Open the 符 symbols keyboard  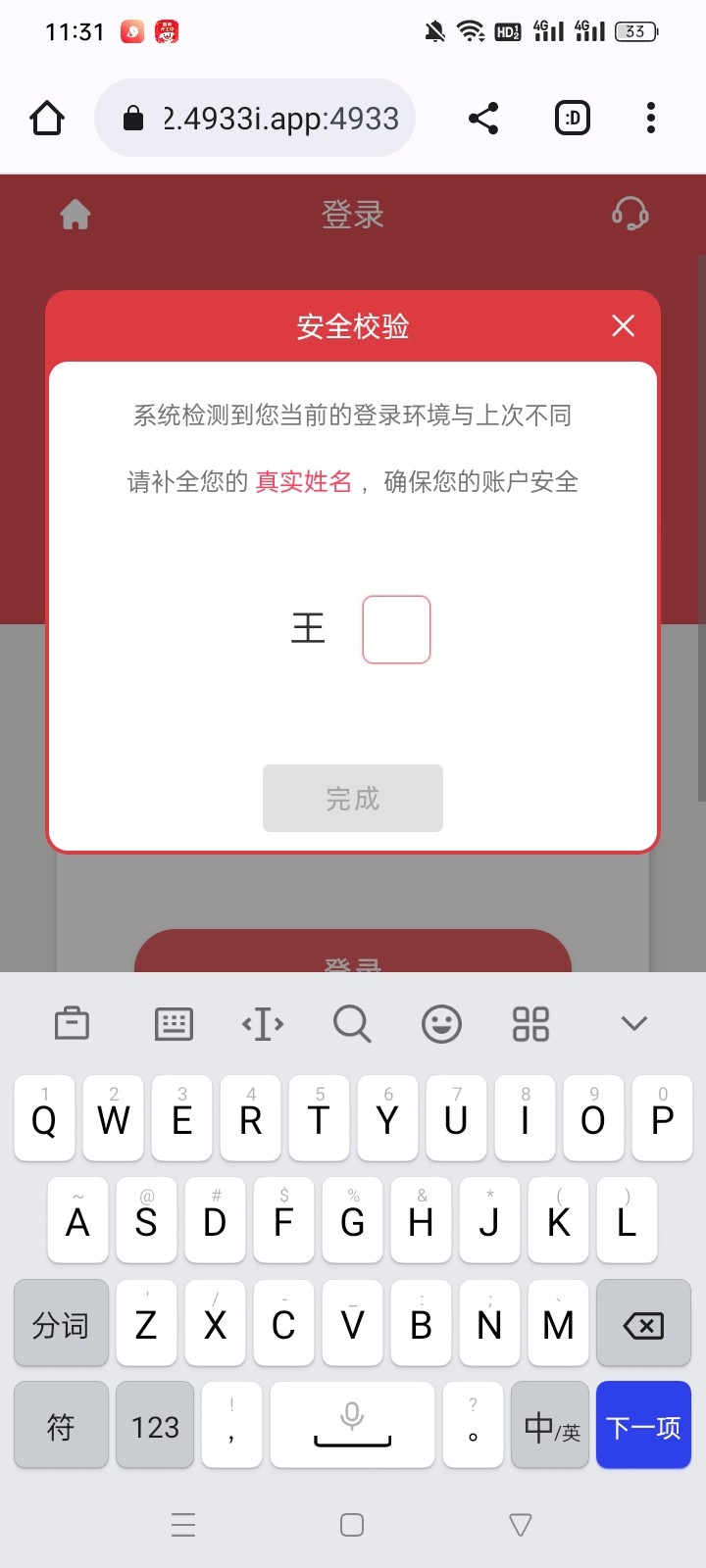point(61,1425)
